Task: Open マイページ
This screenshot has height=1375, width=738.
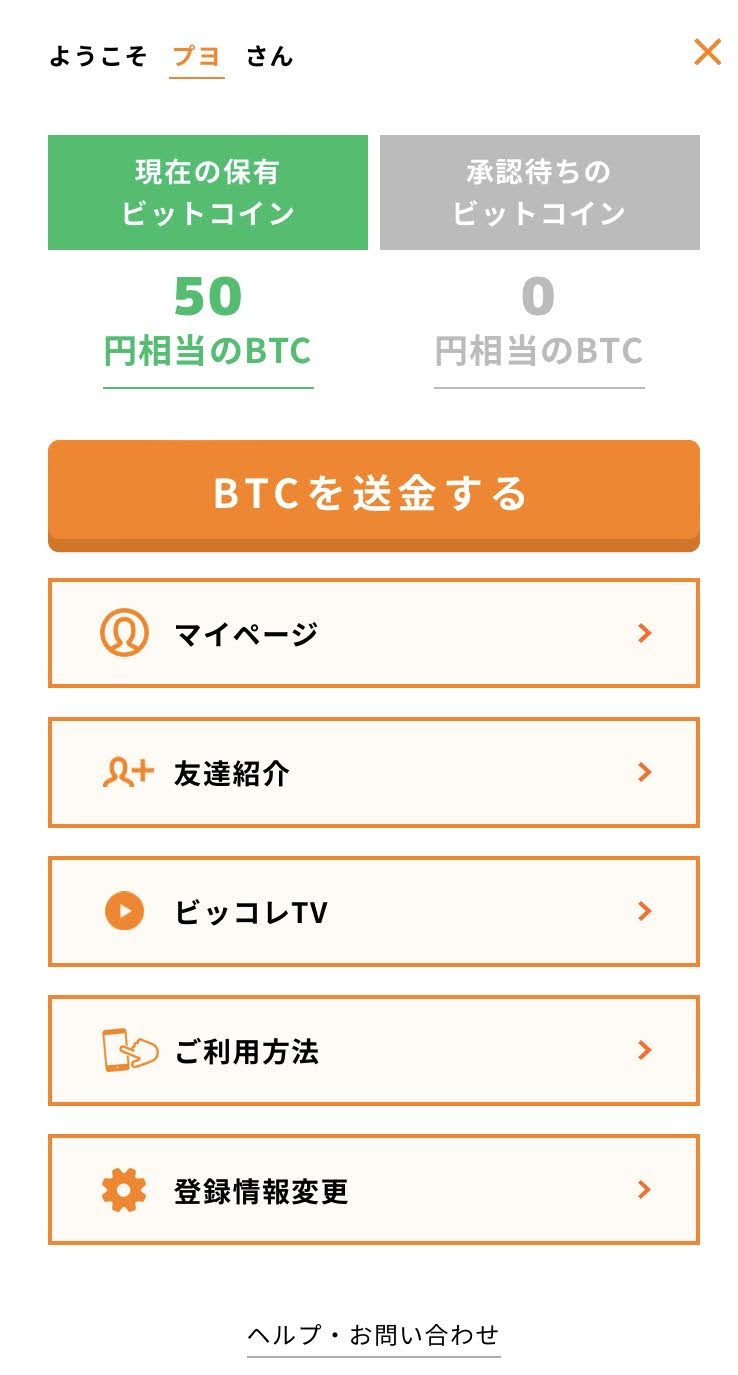Action: click(x=374, y=633)
